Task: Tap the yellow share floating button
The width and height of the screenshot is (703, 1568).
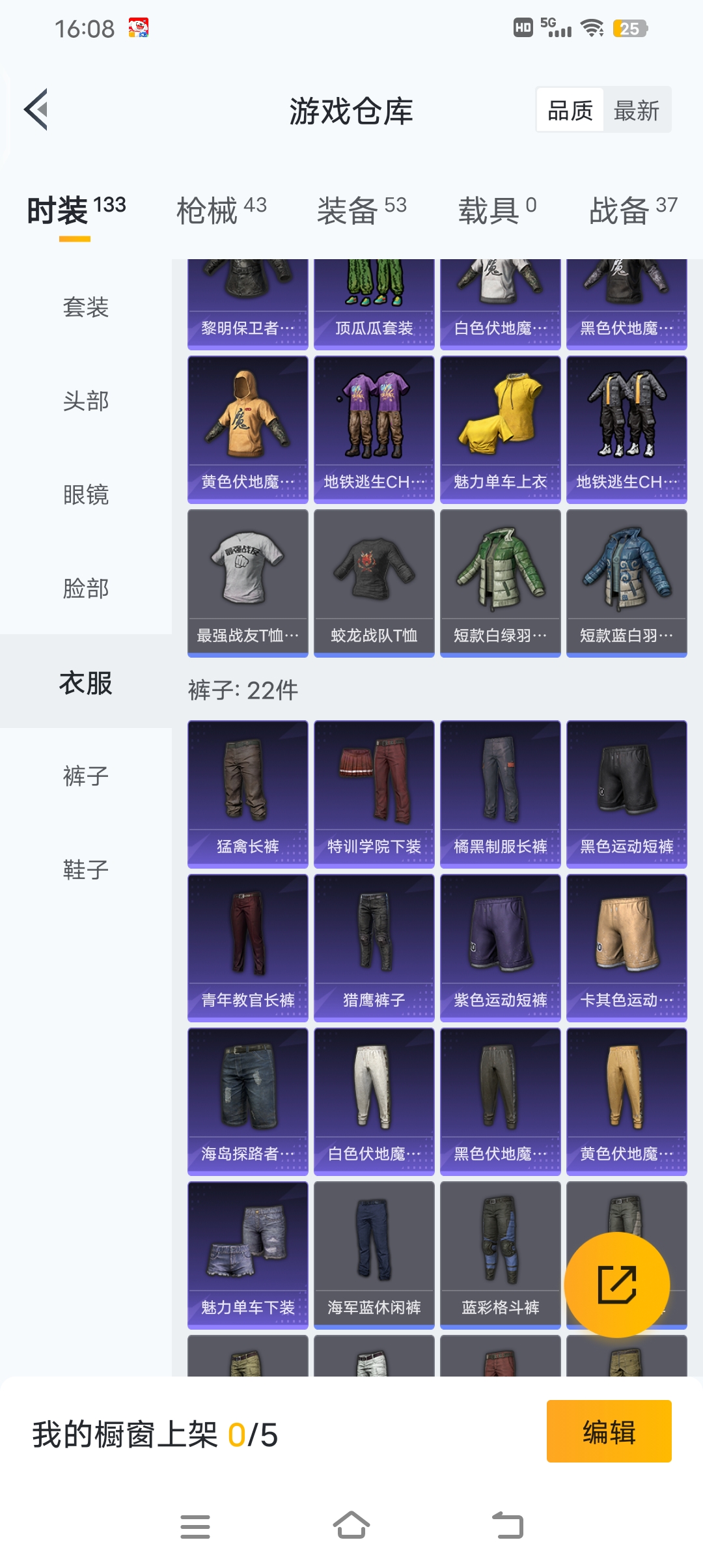Action: pyautogui.click(x=616, y=1285)
